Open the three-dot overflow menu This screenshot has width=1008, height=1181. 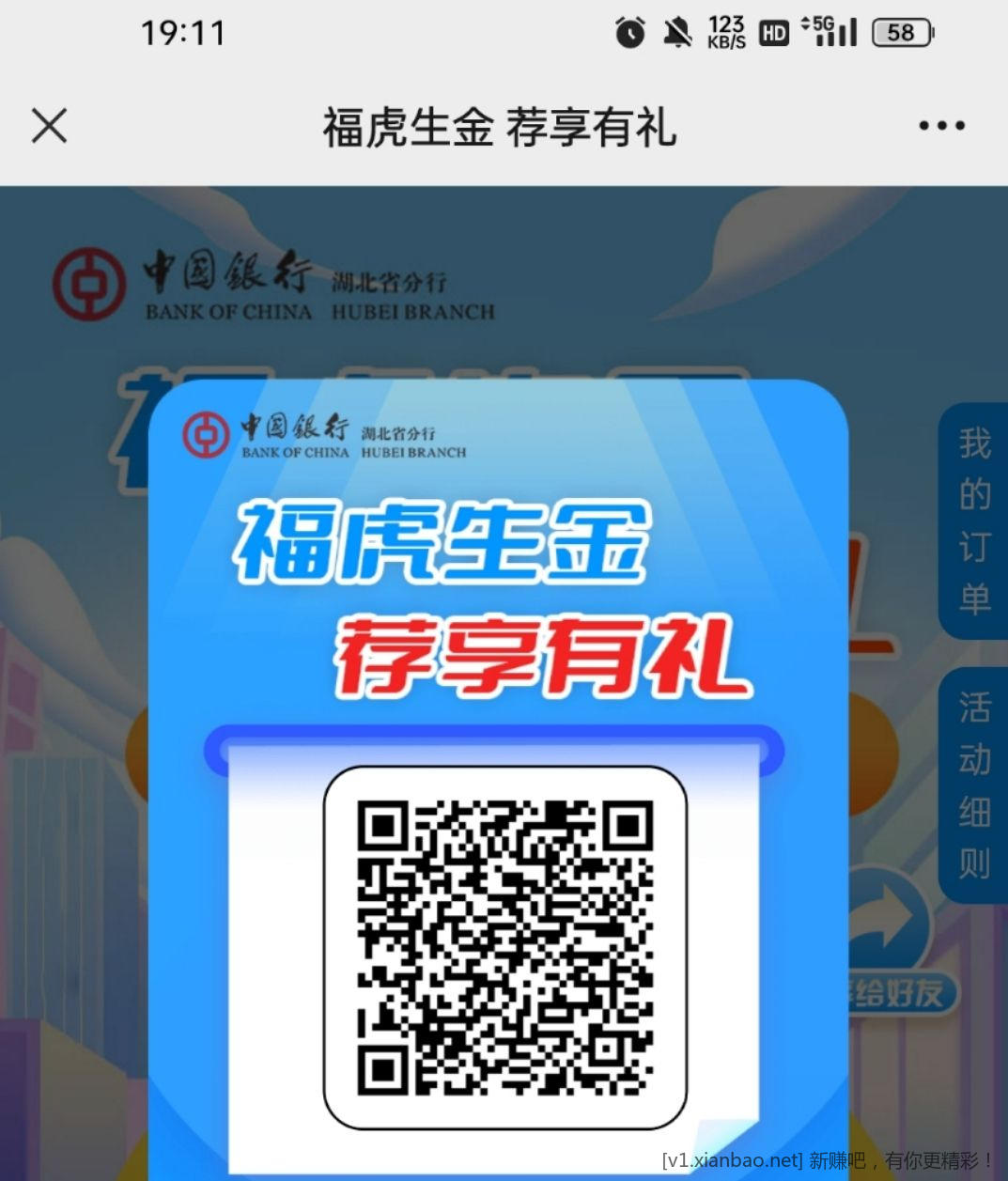(x=941, y=126)
